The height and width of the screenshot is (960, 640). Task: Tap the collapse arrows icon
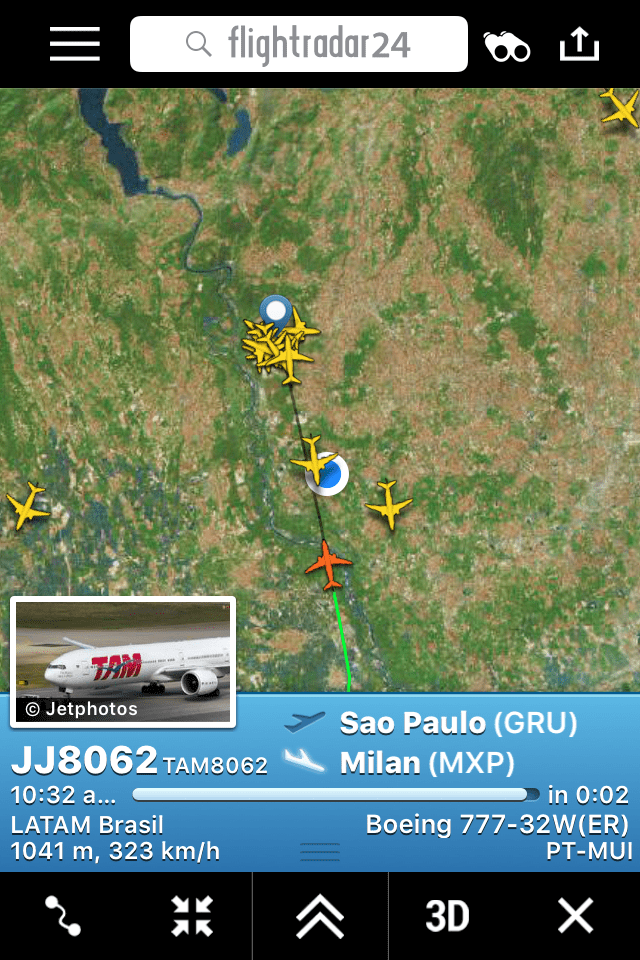[191, 916]
